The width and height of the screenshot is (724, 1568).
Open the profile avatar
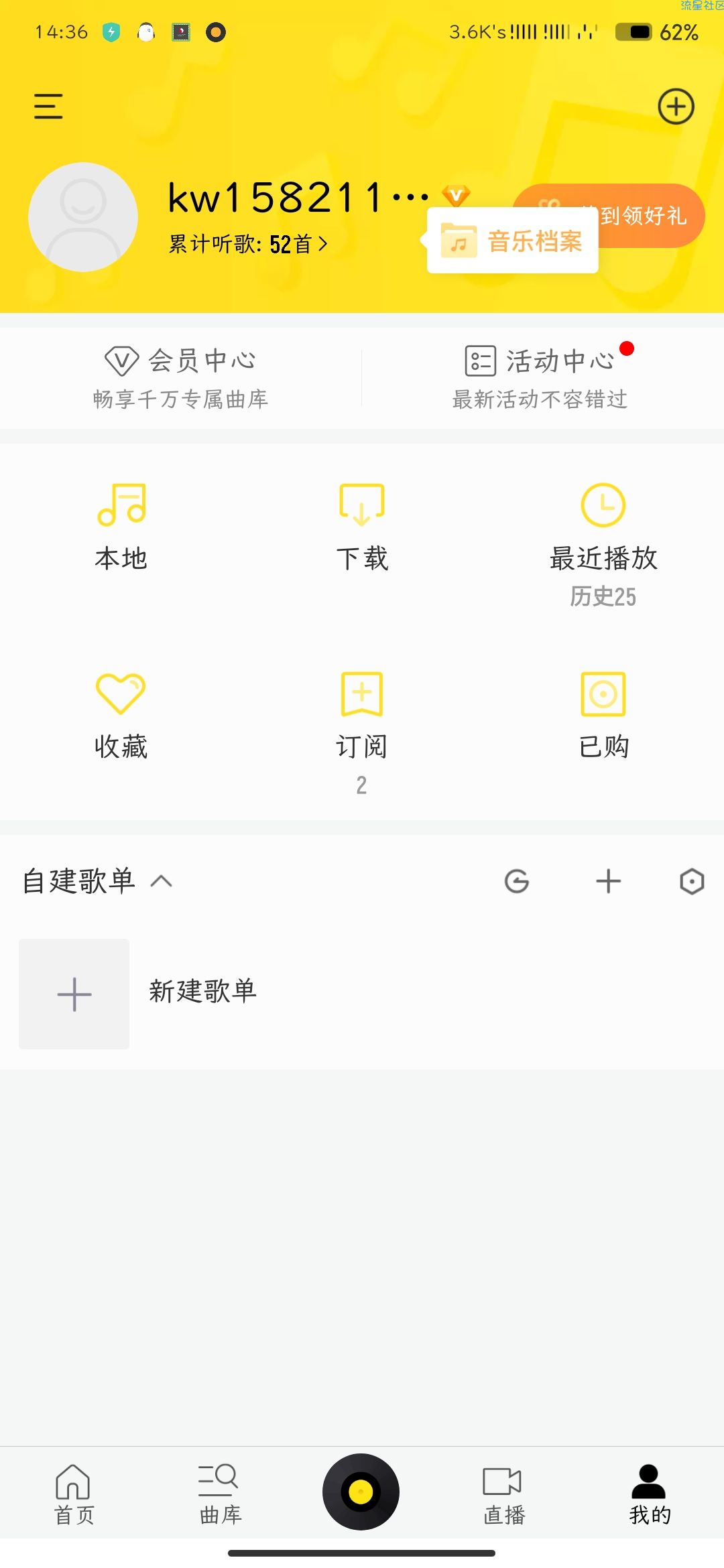[83, 217]
